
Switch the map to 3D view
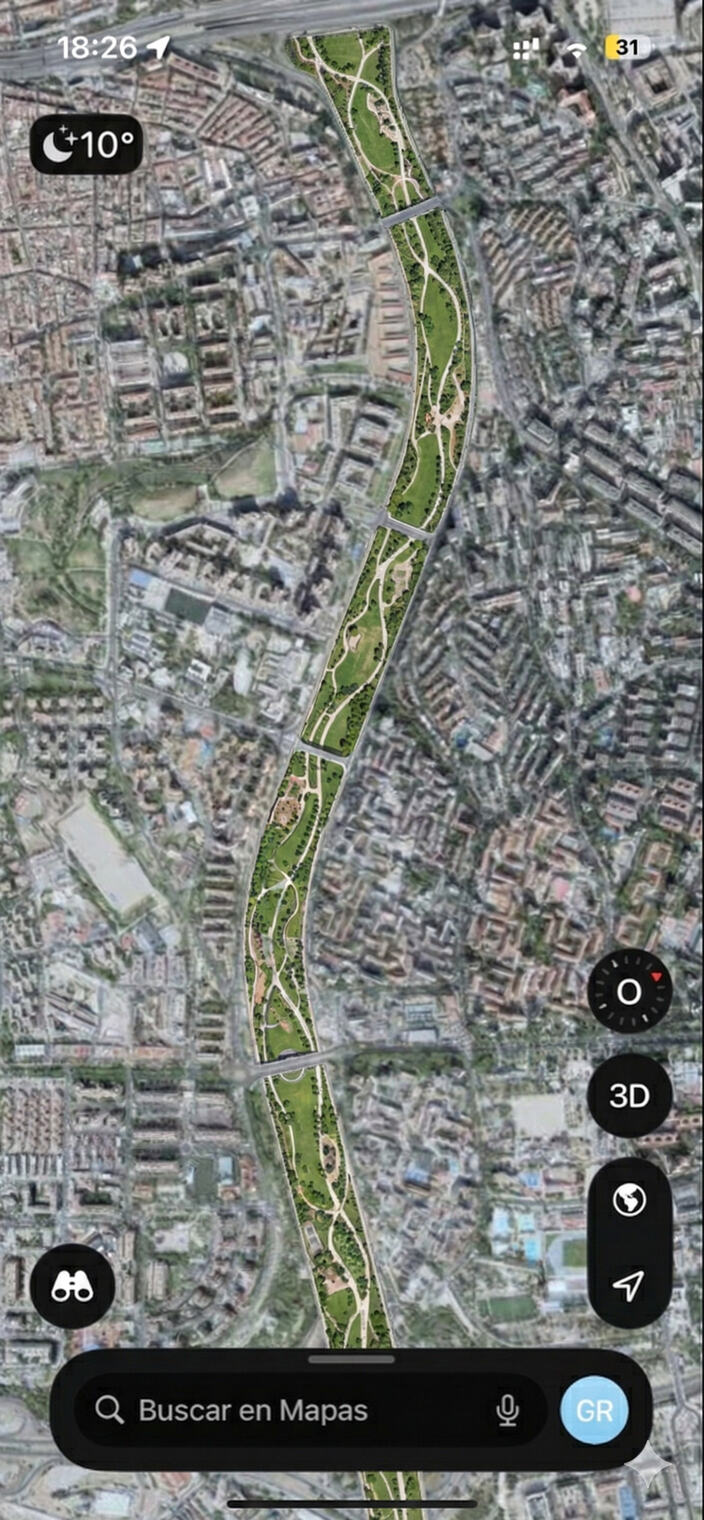(629, 1096)
